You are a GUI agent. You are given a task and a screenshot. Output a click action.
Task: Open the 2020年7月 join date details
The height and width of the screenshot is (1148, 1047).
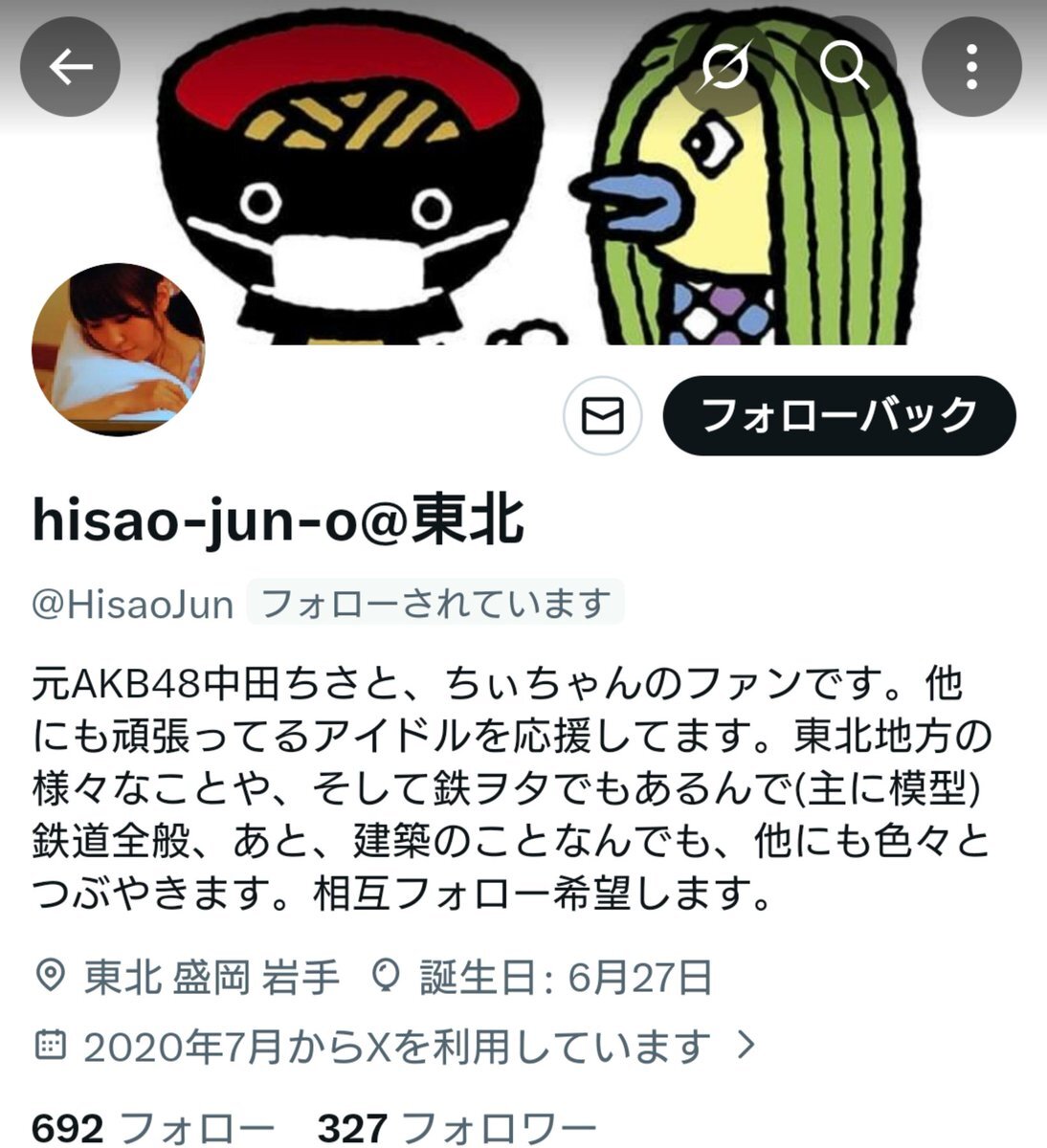(396, 1047)
